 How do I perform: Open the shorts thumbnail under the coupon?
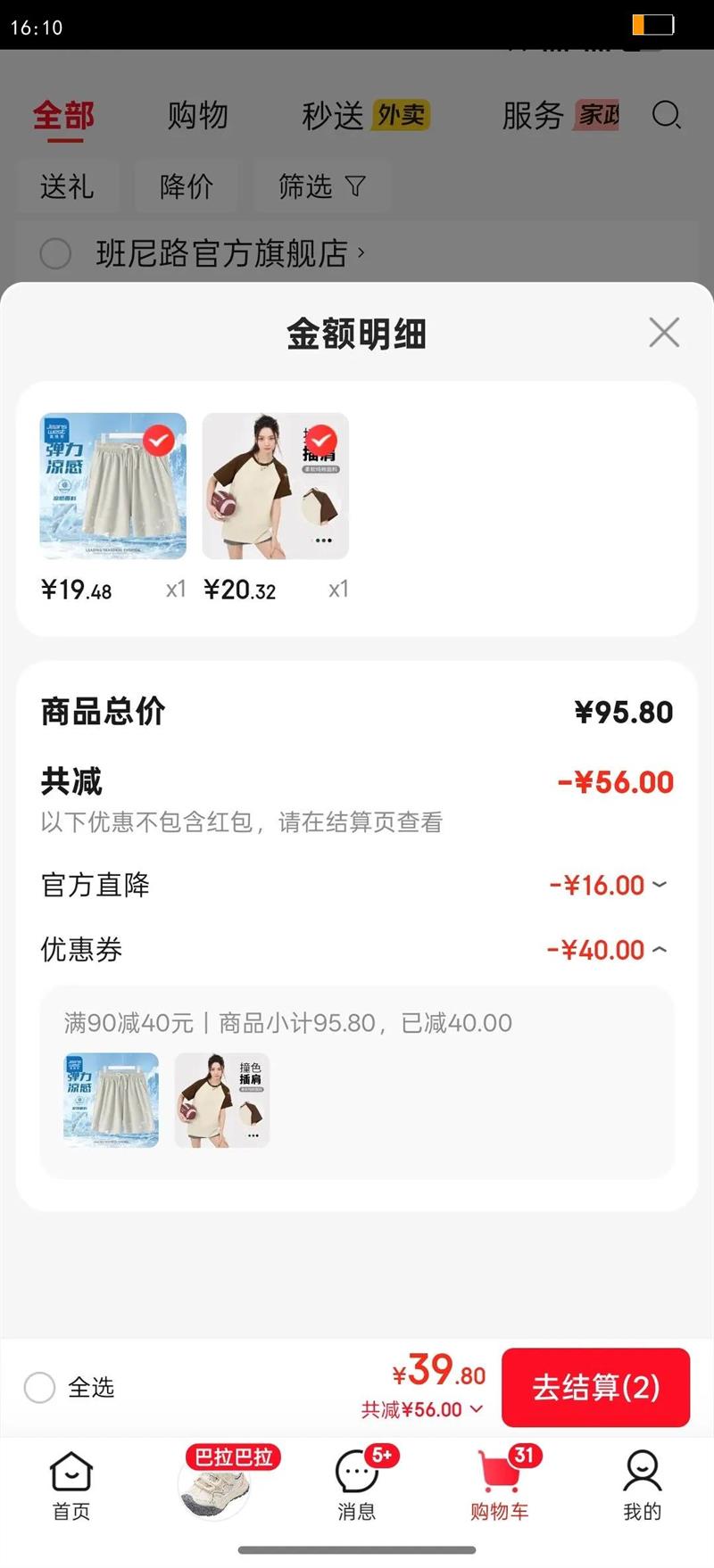112,1100
